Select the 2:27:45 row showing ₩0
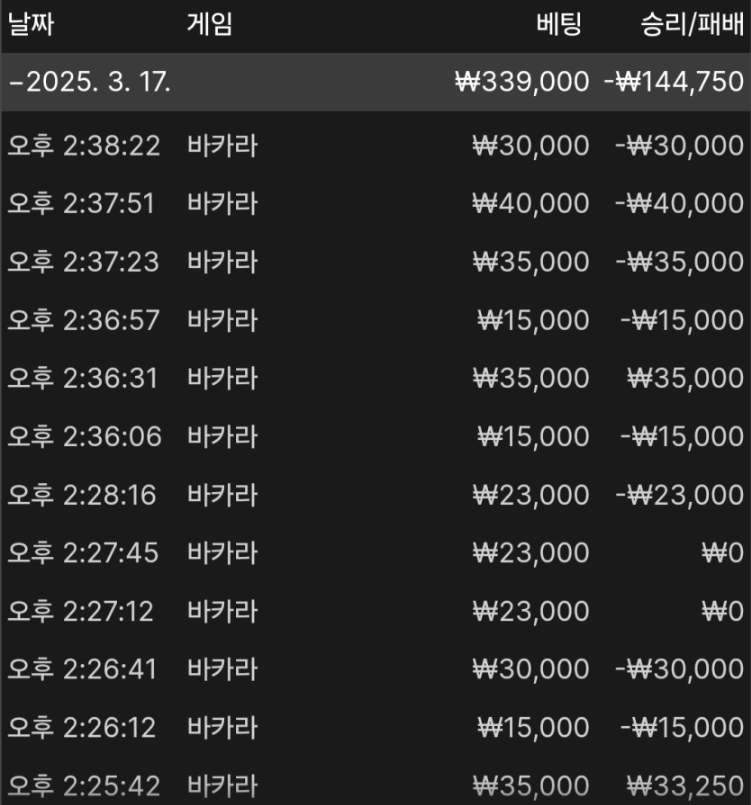The width and height of the screenshot is (751, 805). (x=375, y=552)
